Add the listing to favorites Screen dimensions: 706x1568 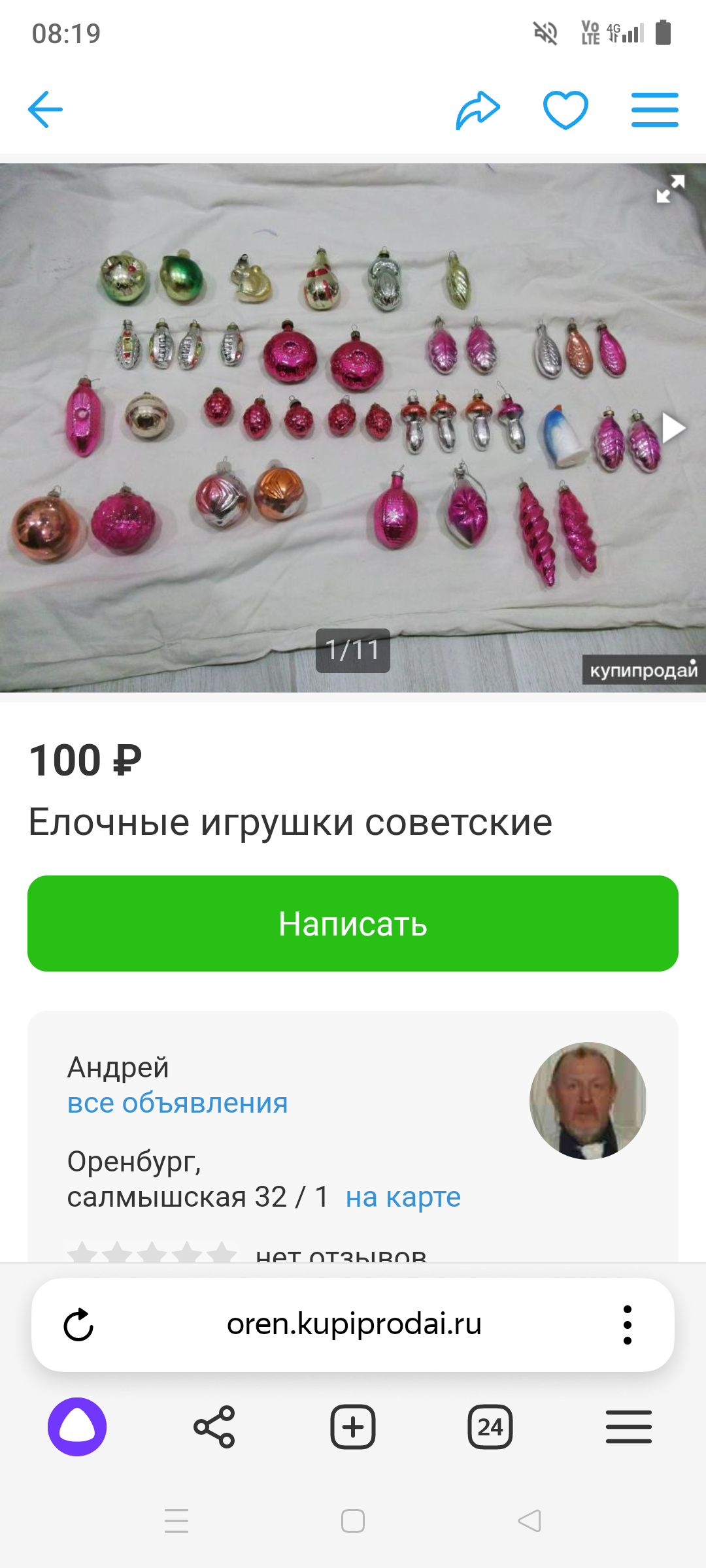point(565,110)
